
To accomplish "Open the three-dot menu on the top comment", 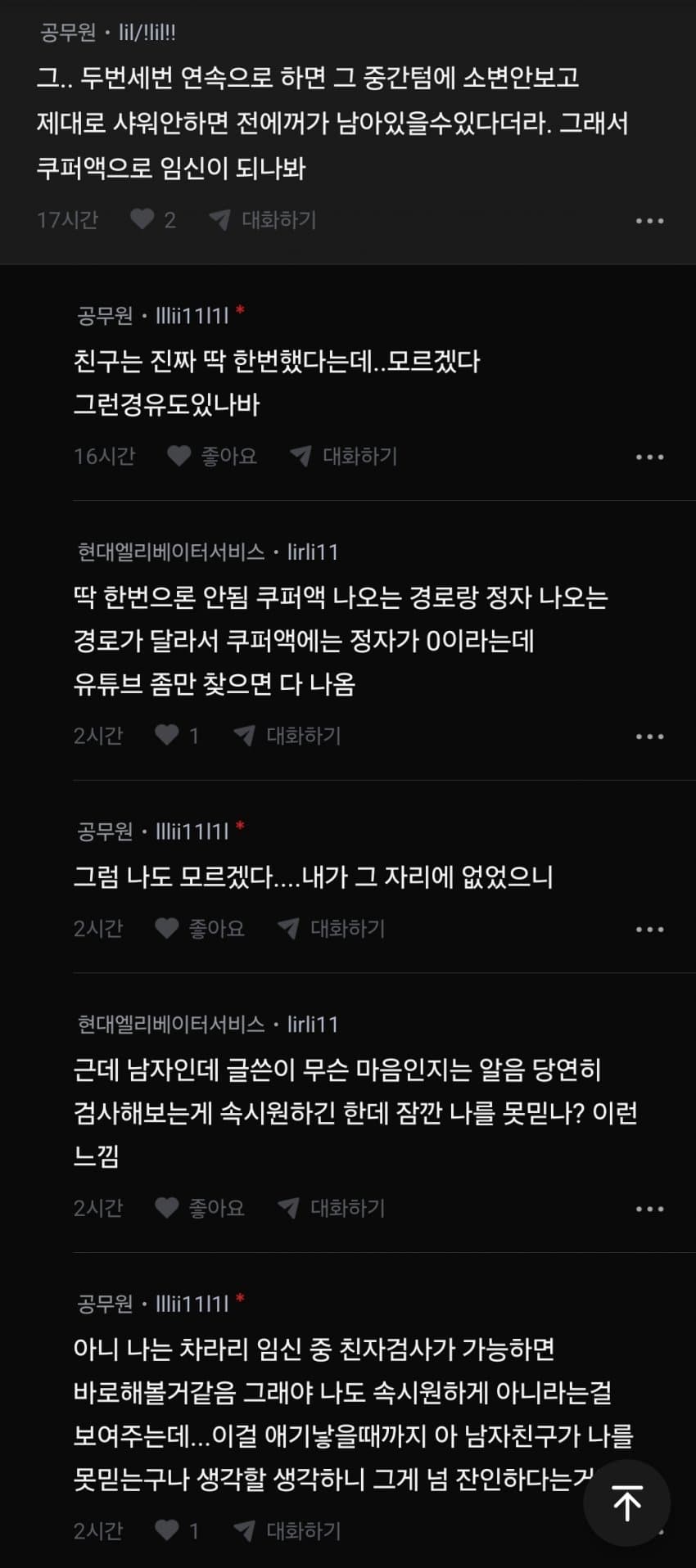I will 650,220.
